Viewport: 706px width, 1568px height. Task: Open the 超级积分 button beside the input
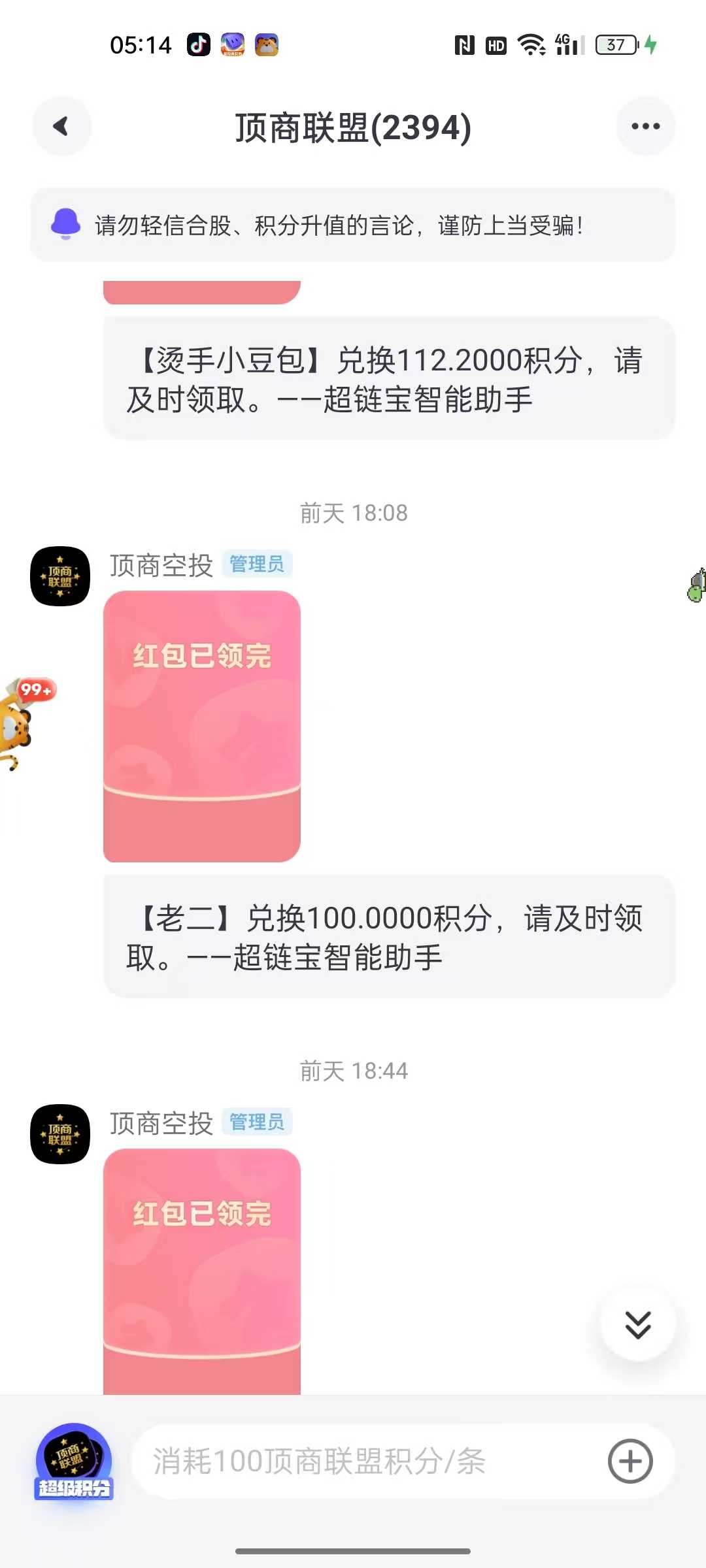click(x=73, y=1462)
